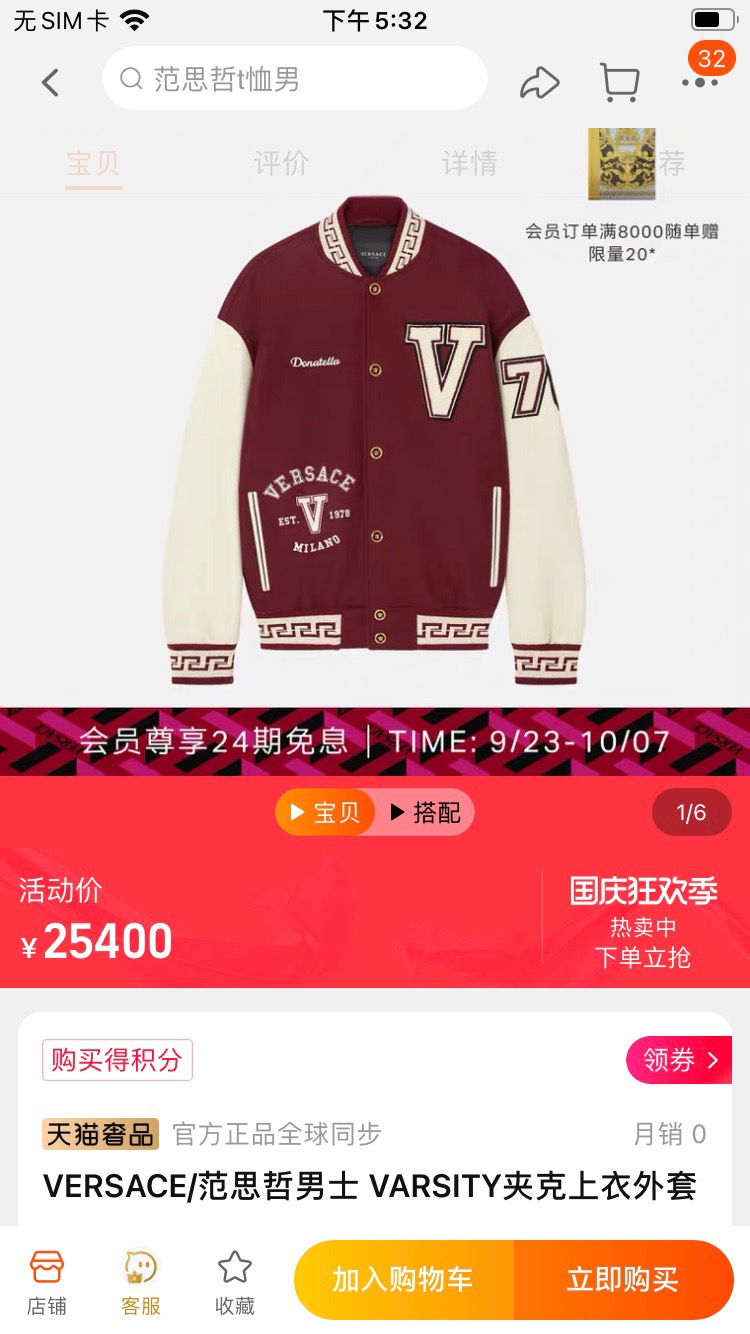Open the member gift promo thumbnail

coord(621,165)
